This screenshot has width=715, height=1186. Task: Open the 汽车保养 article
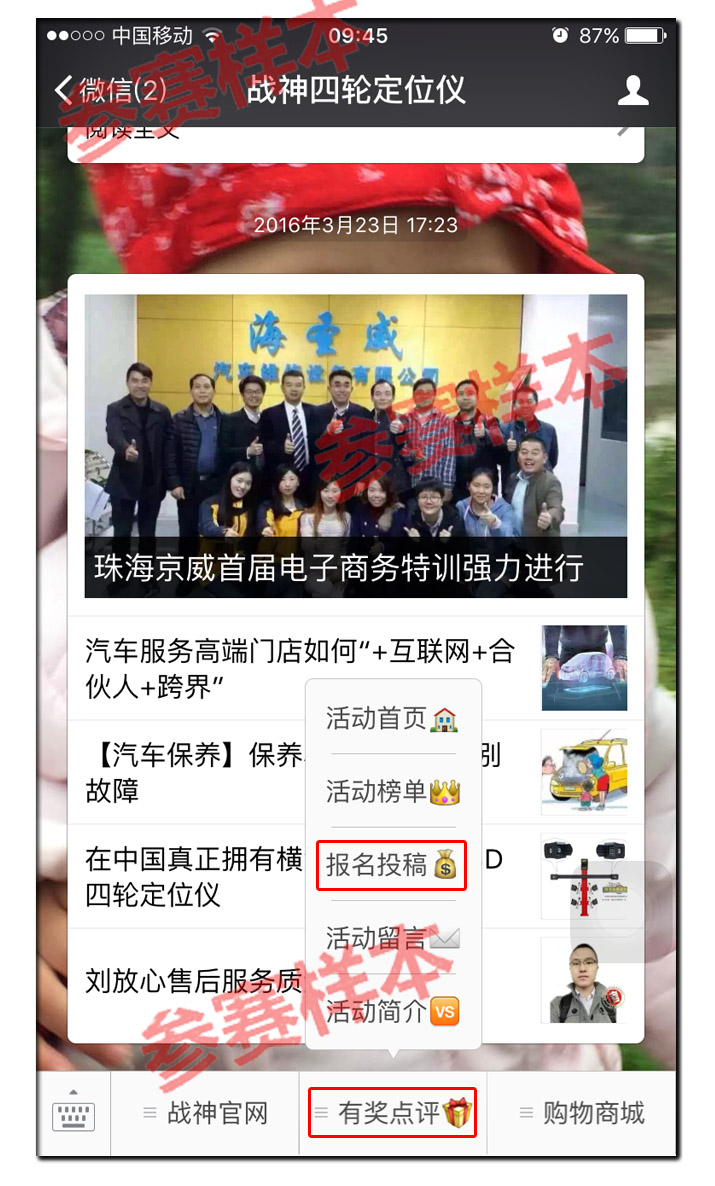(190, 772)
